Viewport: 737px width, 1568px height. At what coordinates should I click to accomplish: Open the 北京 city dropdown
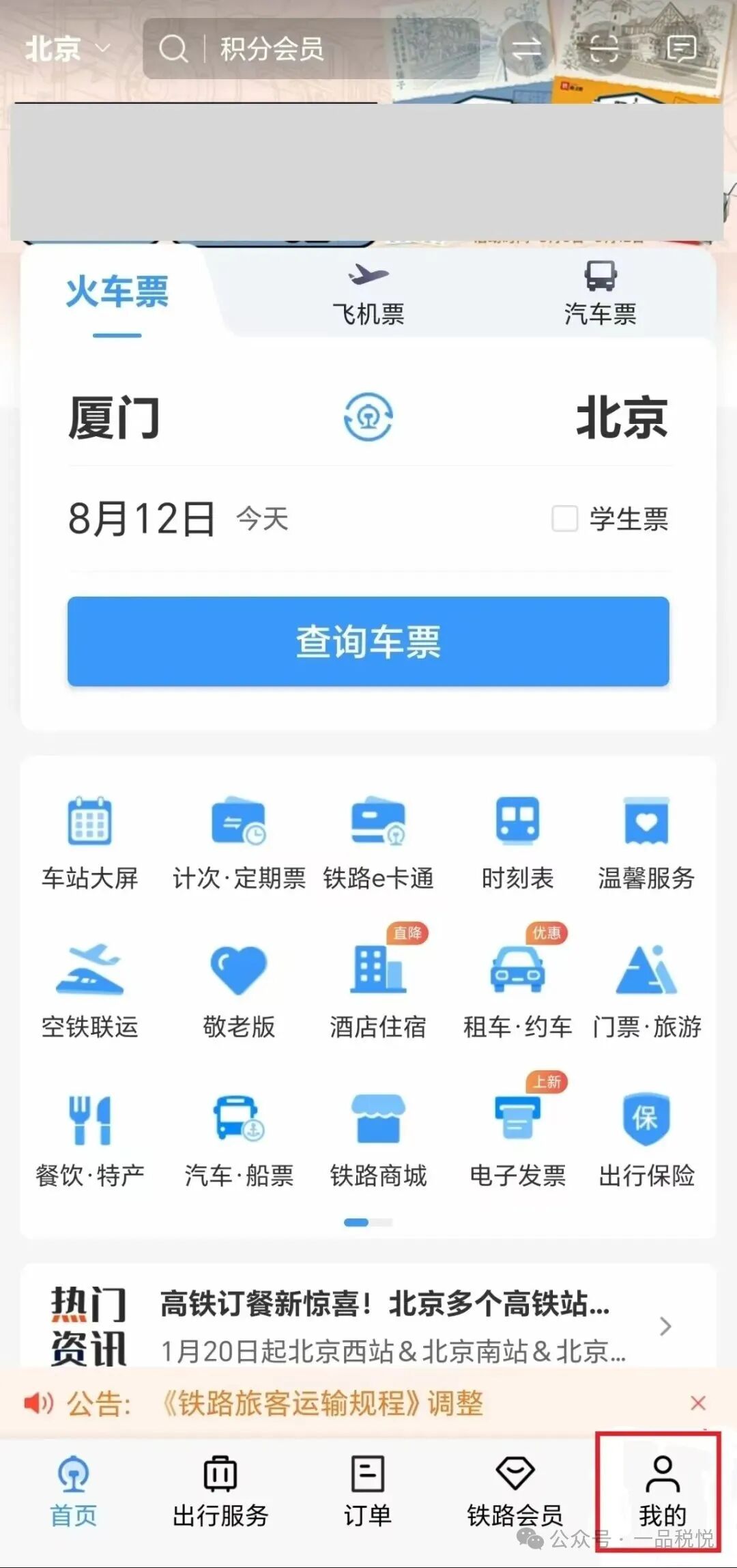tap(67, 49)
